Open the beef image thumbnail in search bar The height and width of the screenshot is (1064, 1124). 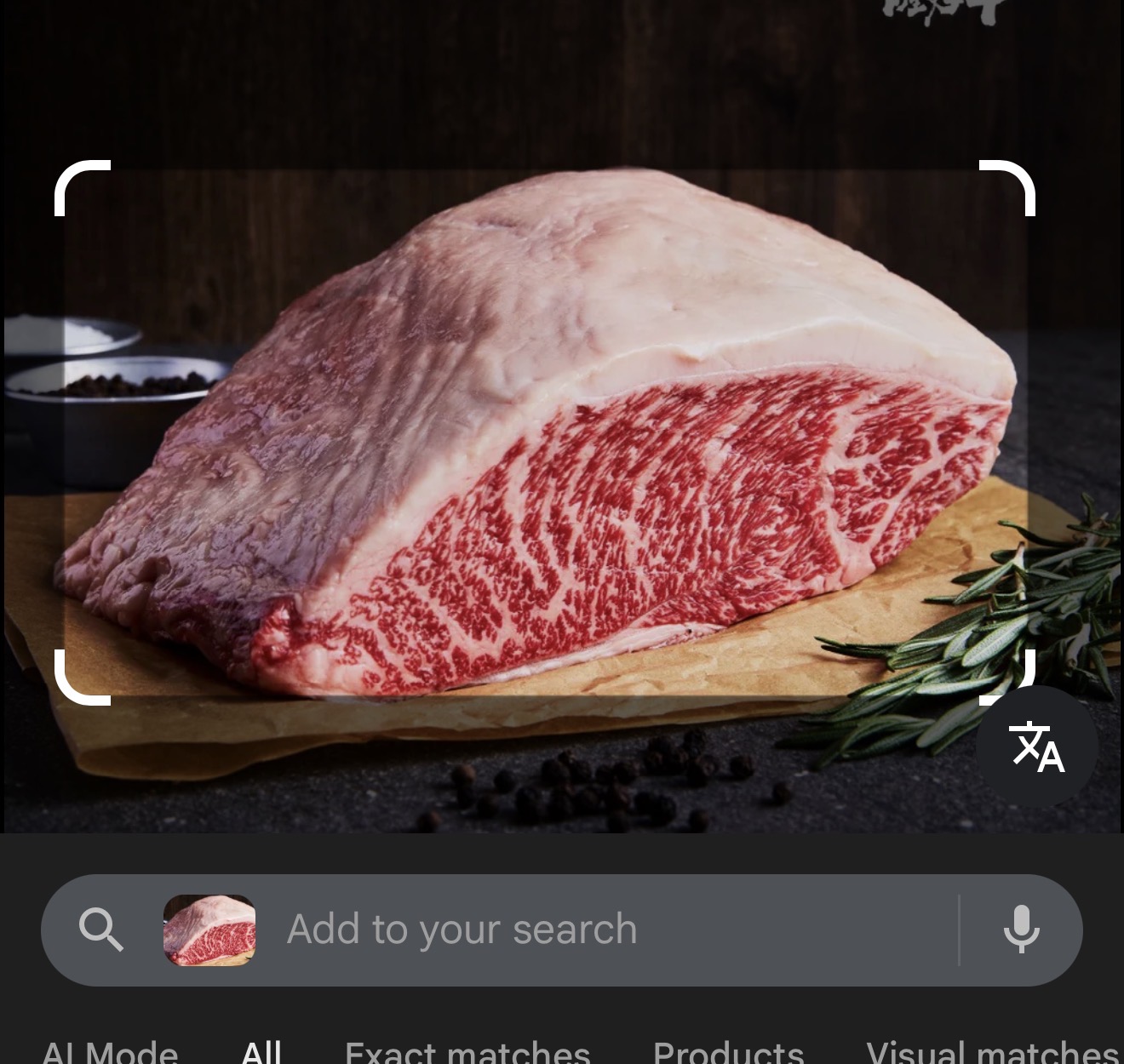[209, 930]
